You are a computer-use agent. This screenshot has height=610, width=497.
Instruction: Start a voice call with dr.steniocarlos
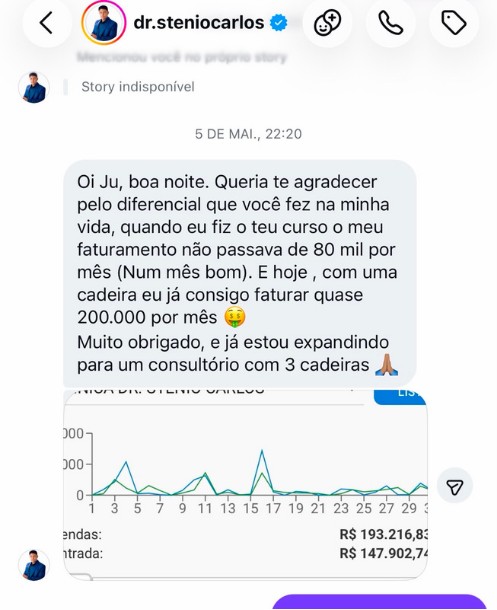pyautogui.click(x=390, y=23)
